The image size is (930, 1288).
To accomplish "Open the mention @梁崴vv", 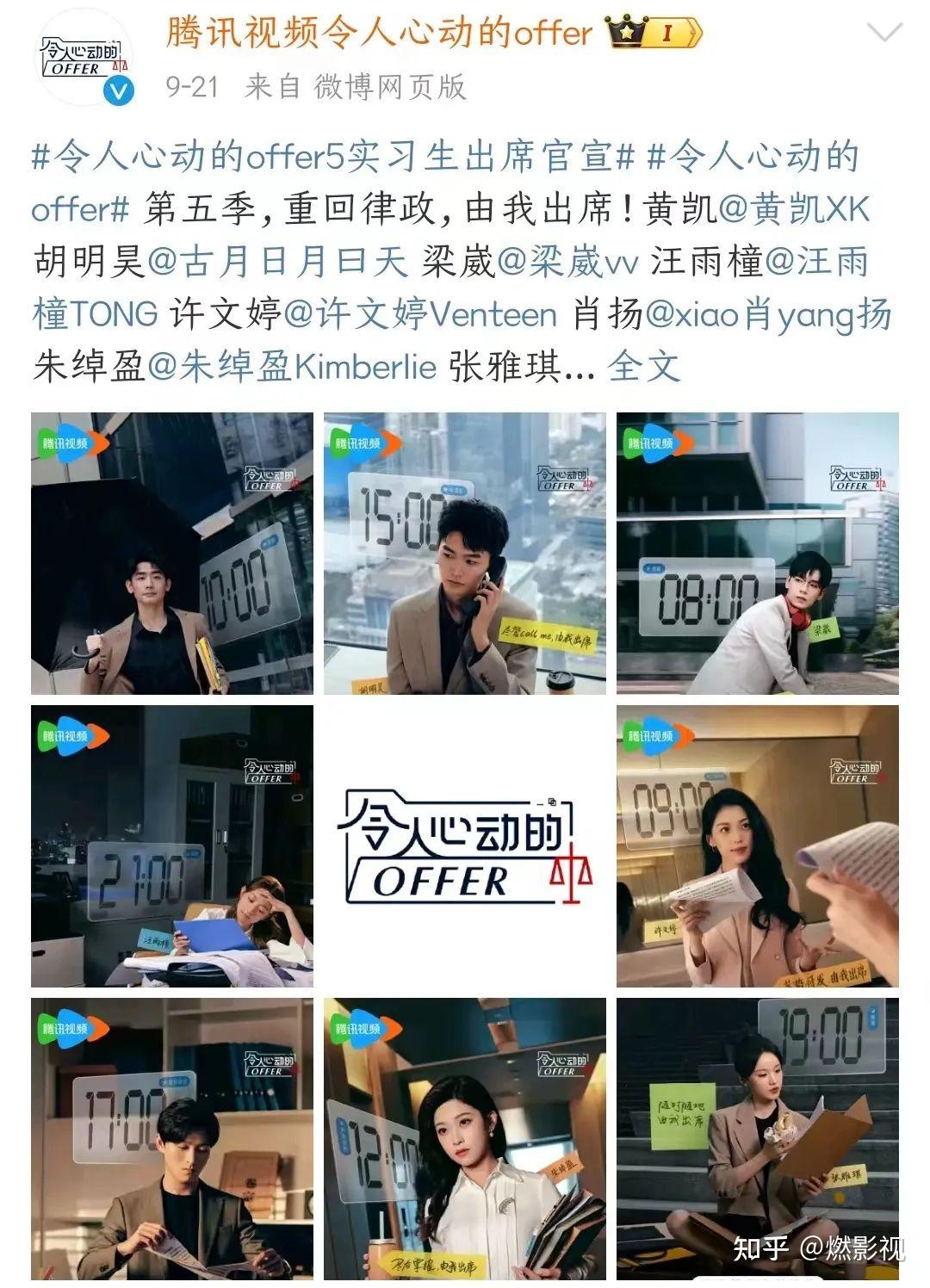I will coord(568,262).
